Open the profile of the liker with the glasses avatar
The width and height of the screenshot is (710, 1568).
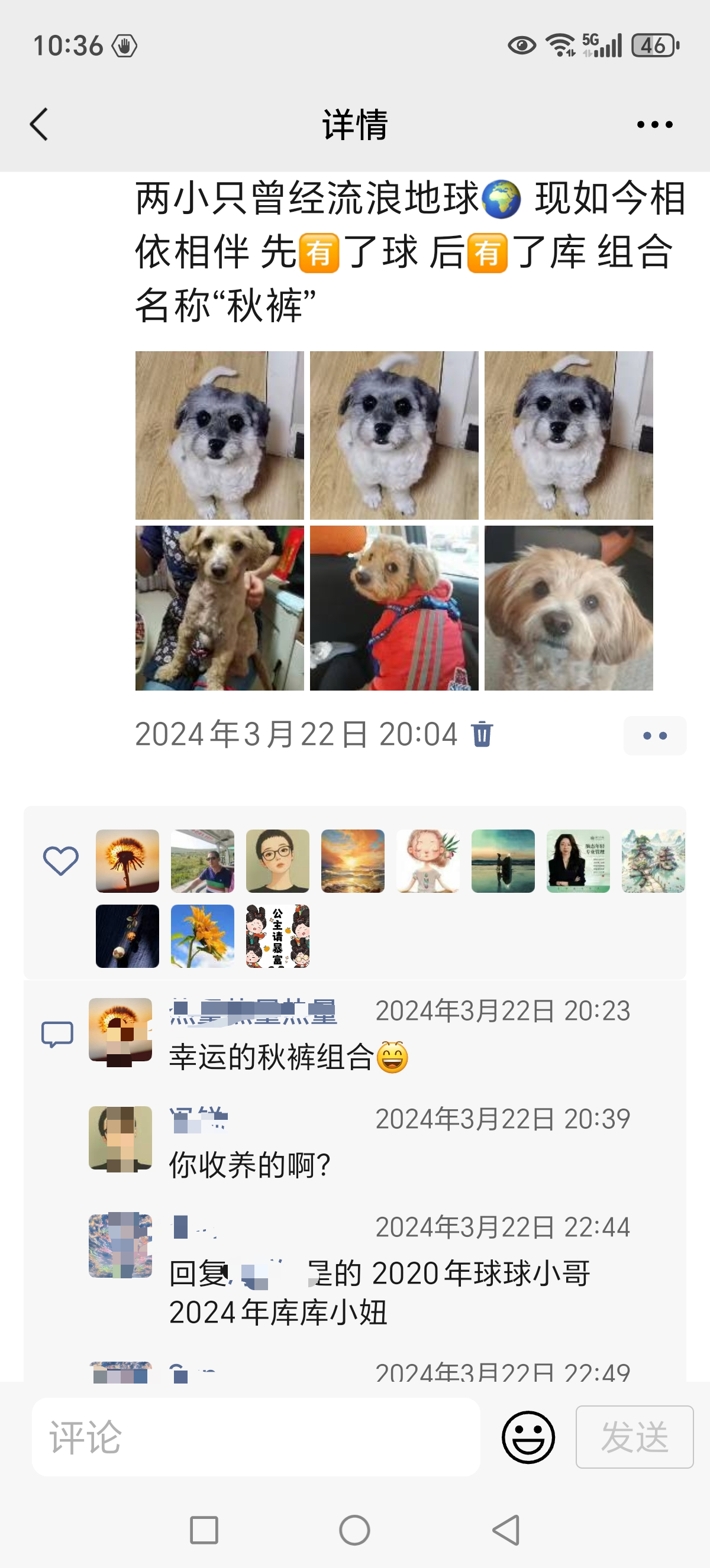277,861
